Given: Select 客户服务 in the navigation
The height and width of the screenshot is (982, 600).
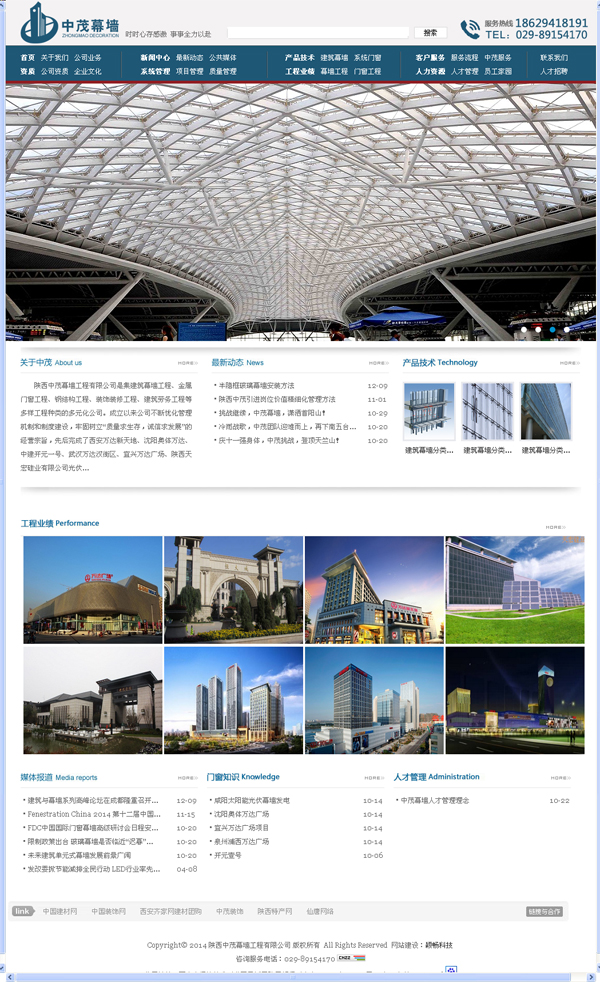Looking at the screenshot, I should coord(430,58).
